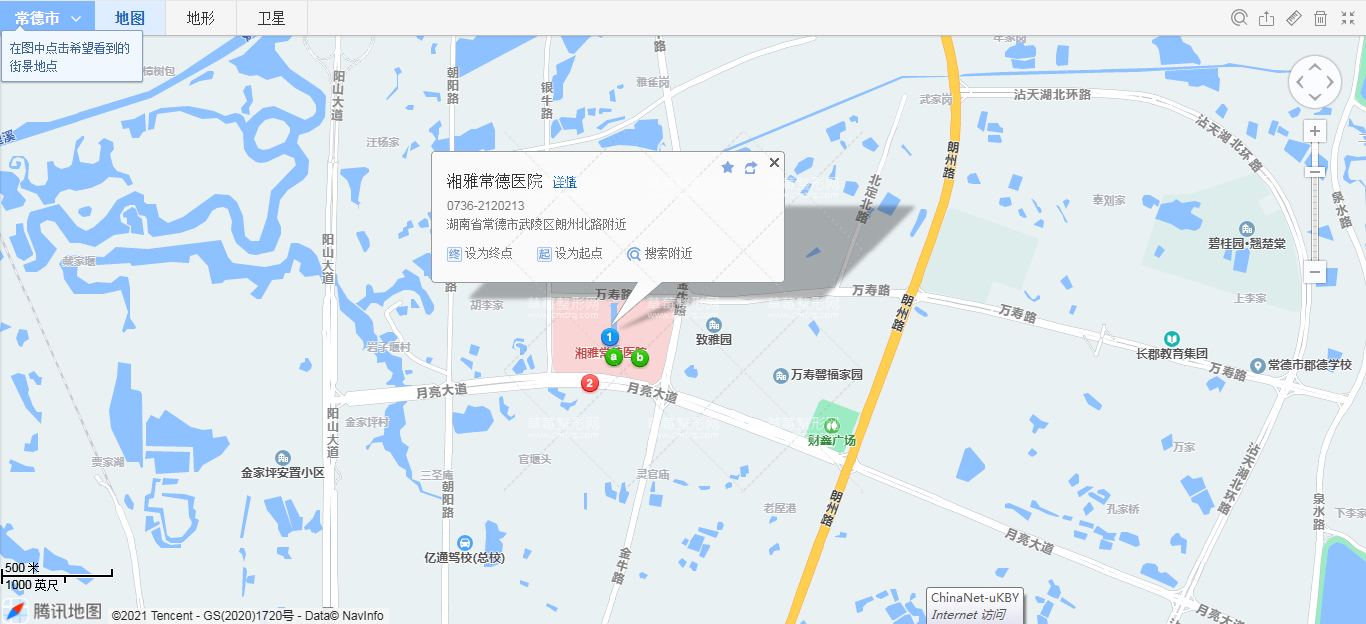Set hospital as origin via 设为起点
Screen dimensions: 1366x624
click(570, 254)
